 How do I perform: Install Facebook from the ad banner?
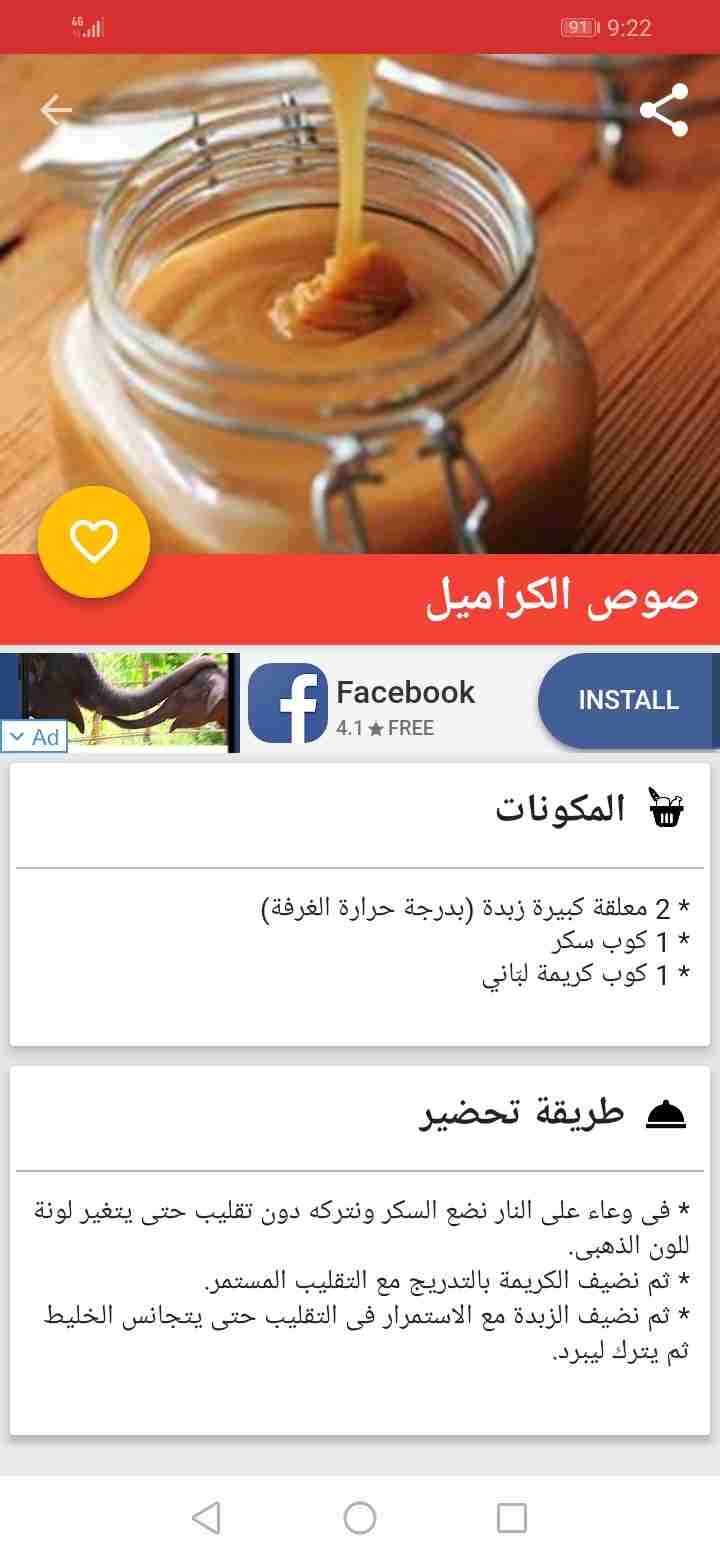pyautogui.click(x=628, y=700)
